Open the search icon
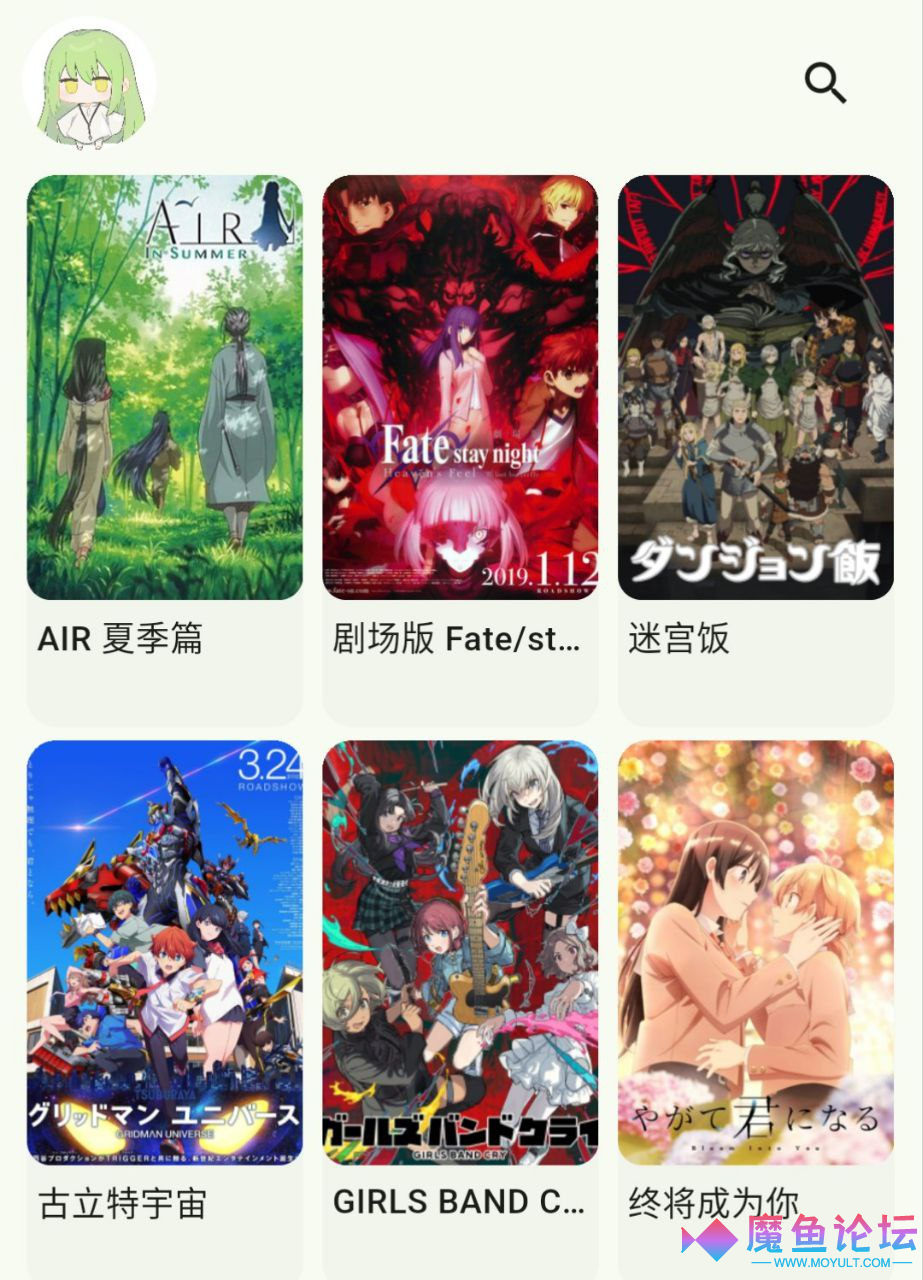Viewport: 923px width, 1280px height. click(825, 83)
